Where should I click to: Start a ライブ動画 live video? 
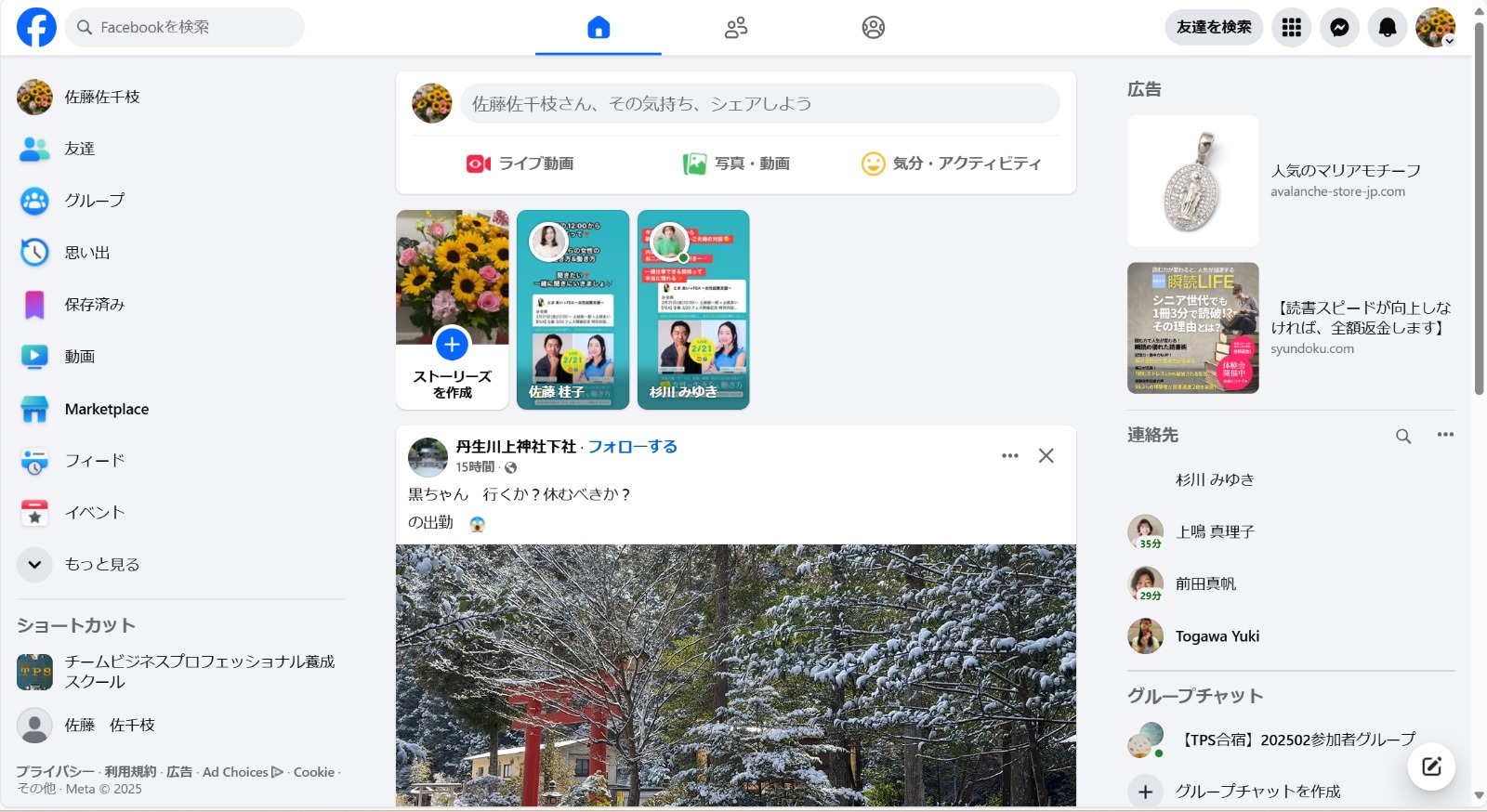click(x=520, y=164)
